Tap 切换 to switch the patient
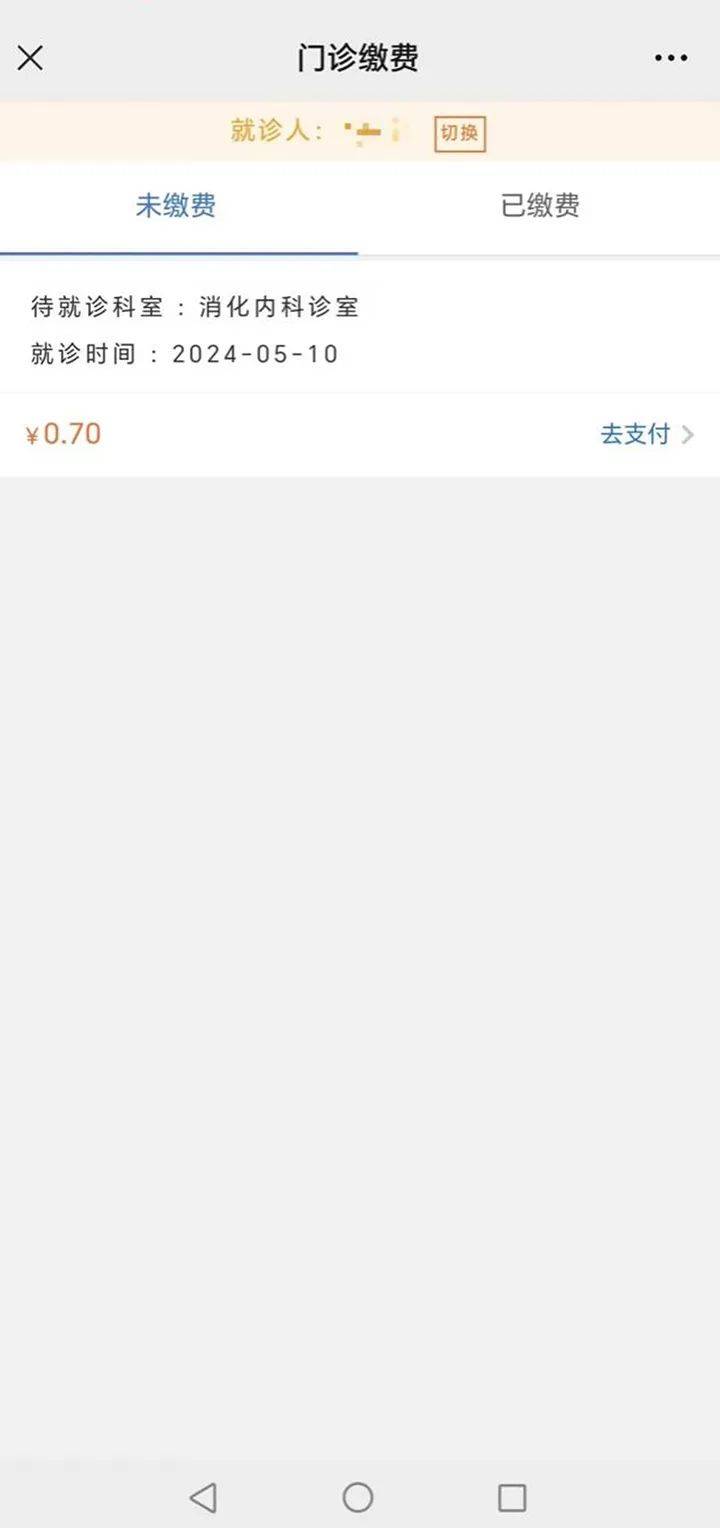Screen dimensions: 720x1528 (x=460, y=133)
